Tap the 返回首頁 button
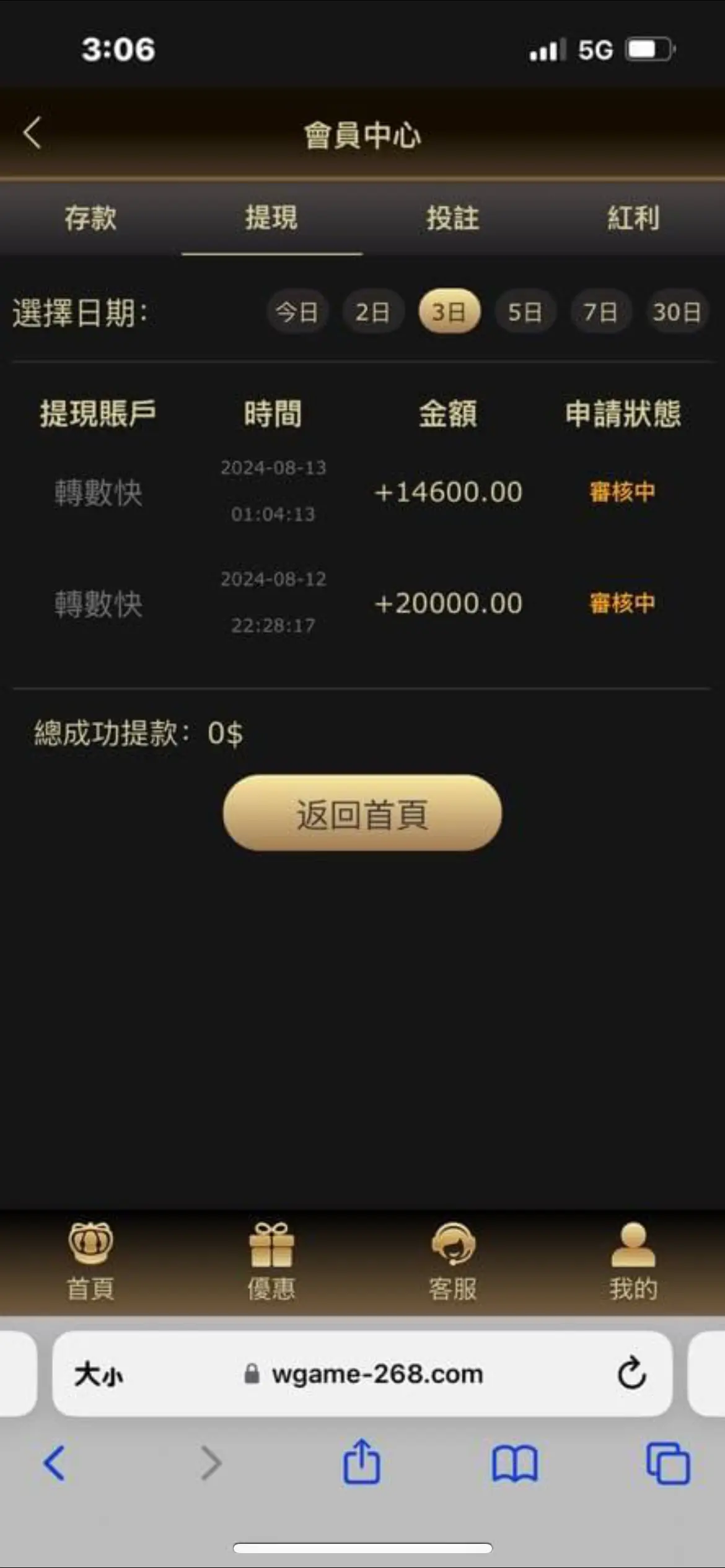The height and width of the screenshot is (1568, 725). pyautogui.click(x=362, y=812)
